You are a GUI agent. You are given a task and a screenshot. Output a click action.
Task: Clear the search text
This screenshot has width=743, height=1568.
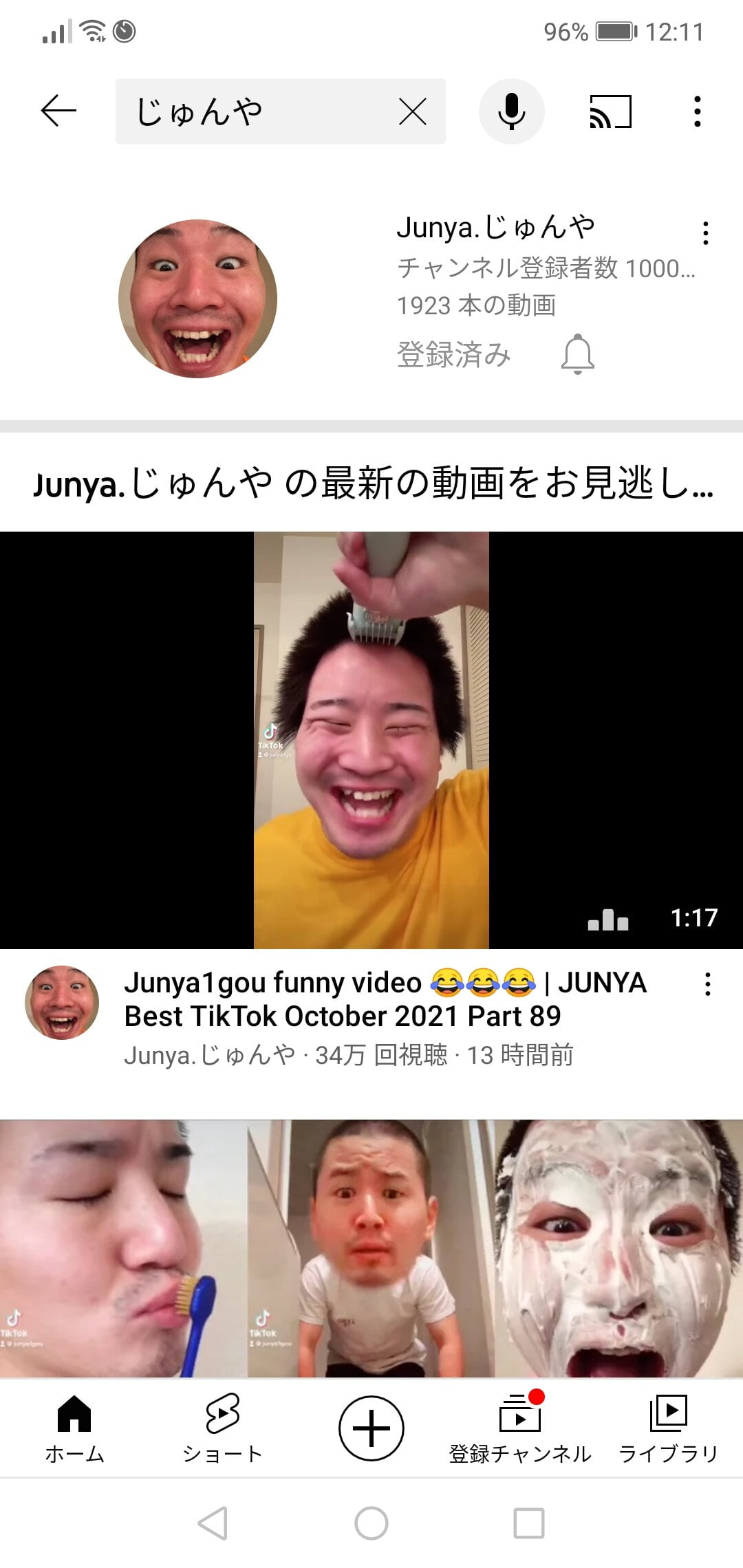pyautogui.click(x=412, y=111)
